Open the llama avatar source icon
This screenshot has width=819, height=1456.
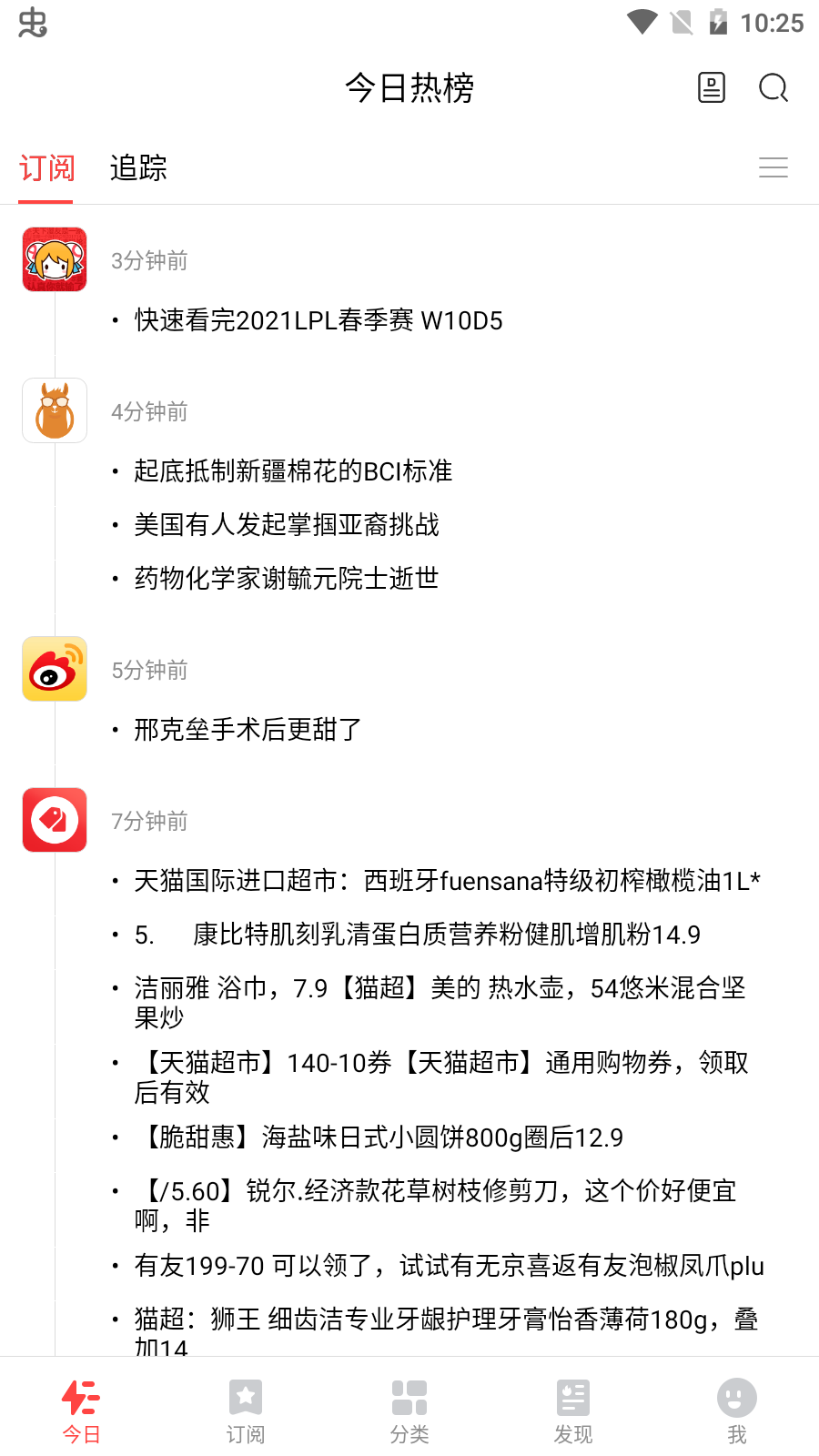pos(55,410)
